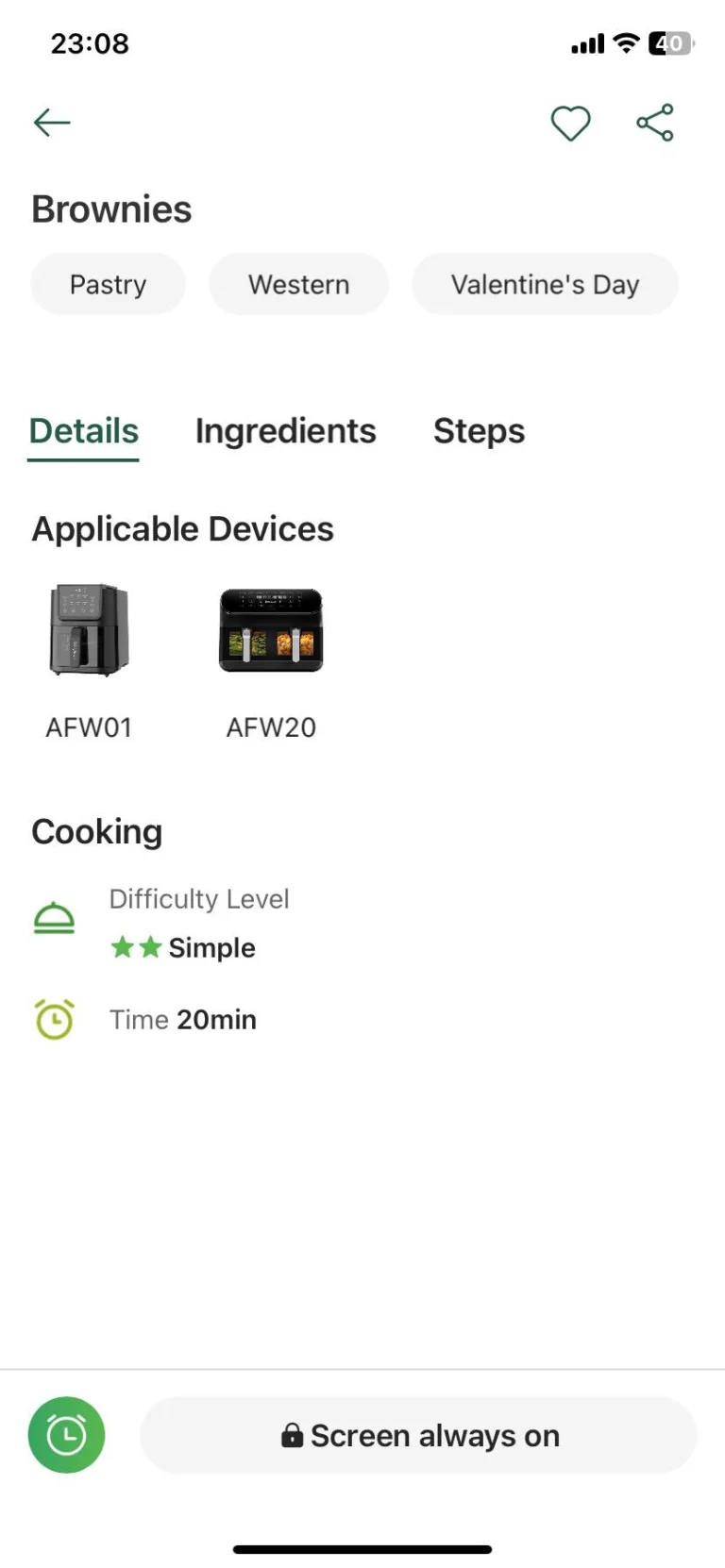Open the share options icon
725x1568 pixels.
click(654, 122)
